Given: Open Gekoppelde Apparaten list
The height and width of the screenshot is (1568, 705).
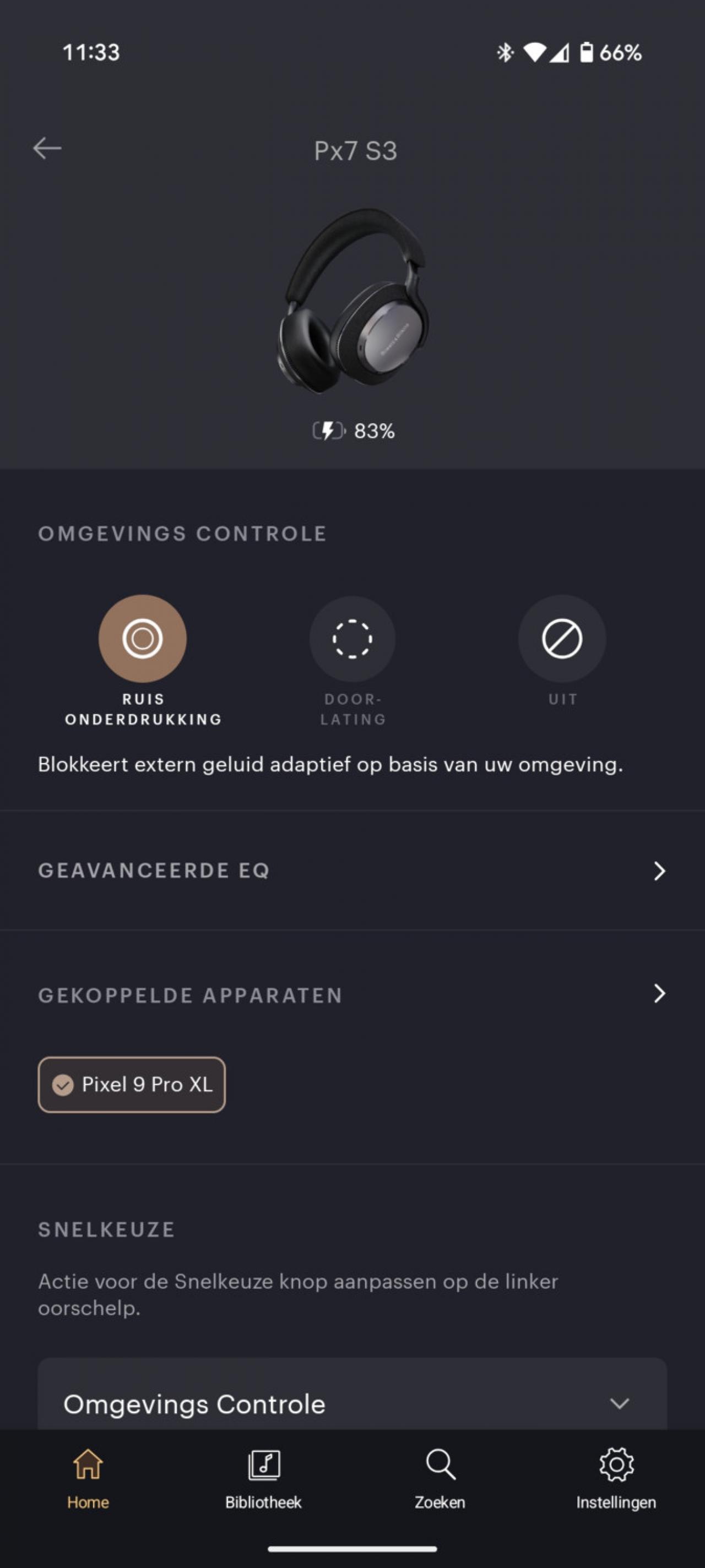Looking at the screenshot, I should click(x=352, y=995).
